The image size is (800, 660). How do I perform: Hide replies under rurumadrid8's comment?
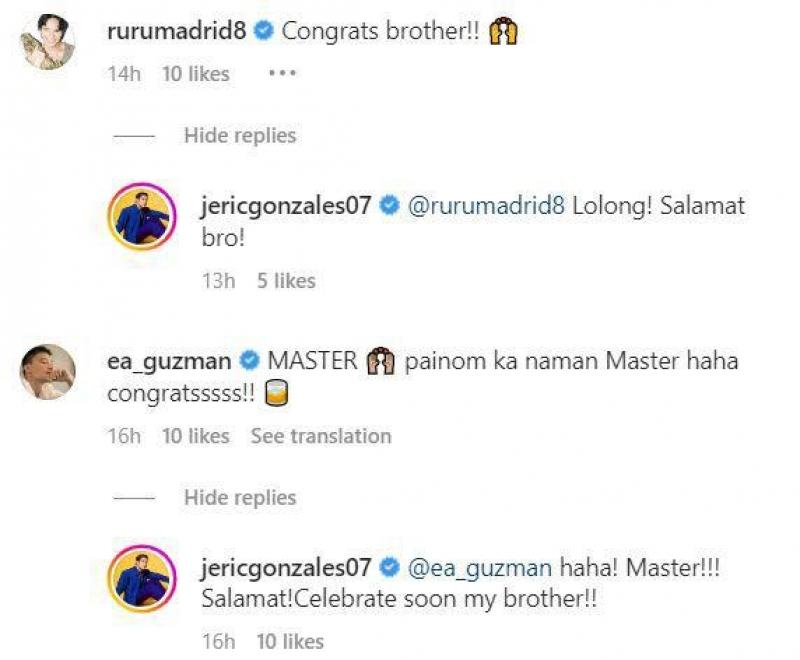(240, 136)
